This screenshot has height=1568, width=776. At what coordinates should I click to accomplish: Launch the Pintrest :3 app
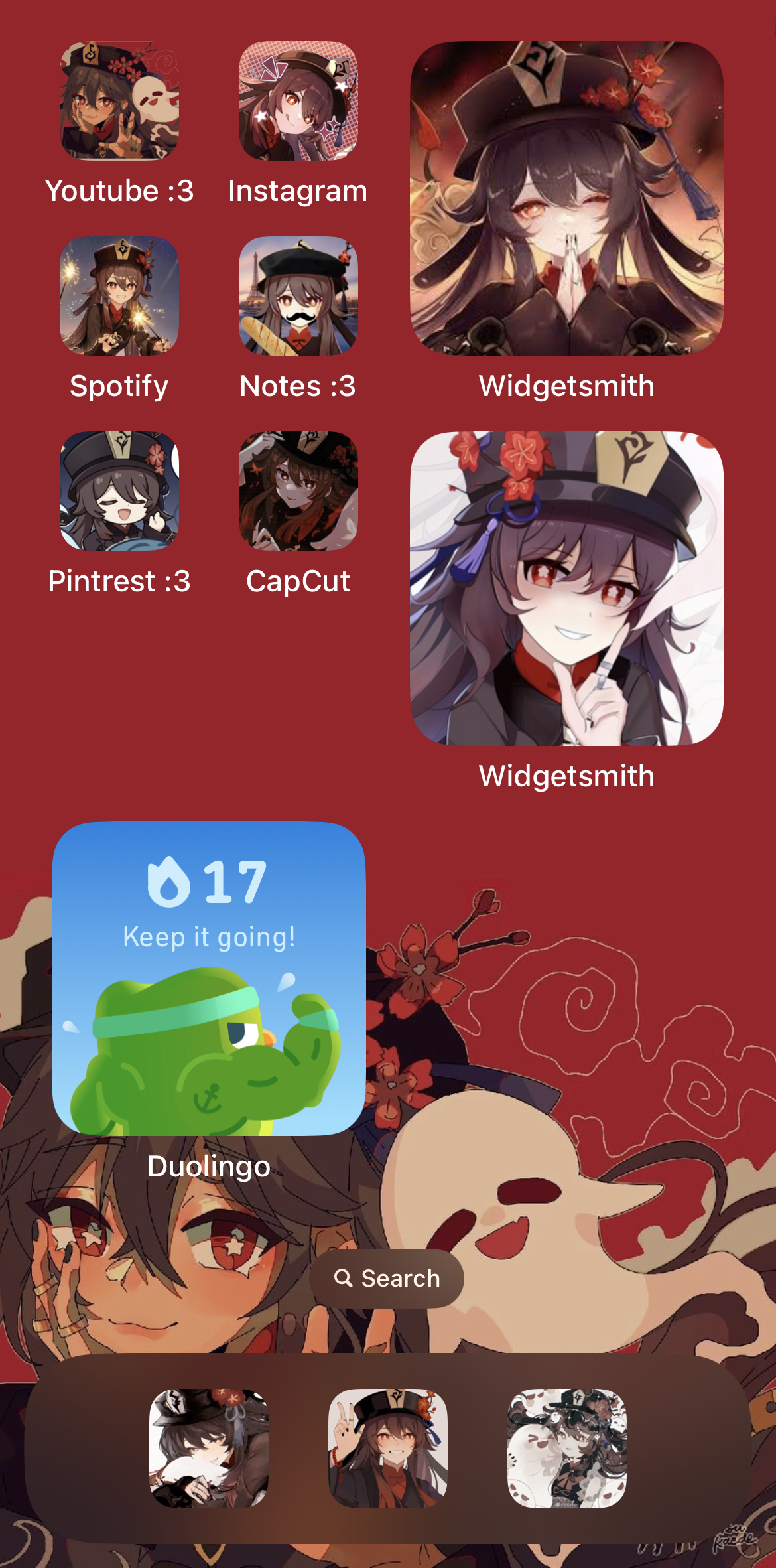(119, 491)
